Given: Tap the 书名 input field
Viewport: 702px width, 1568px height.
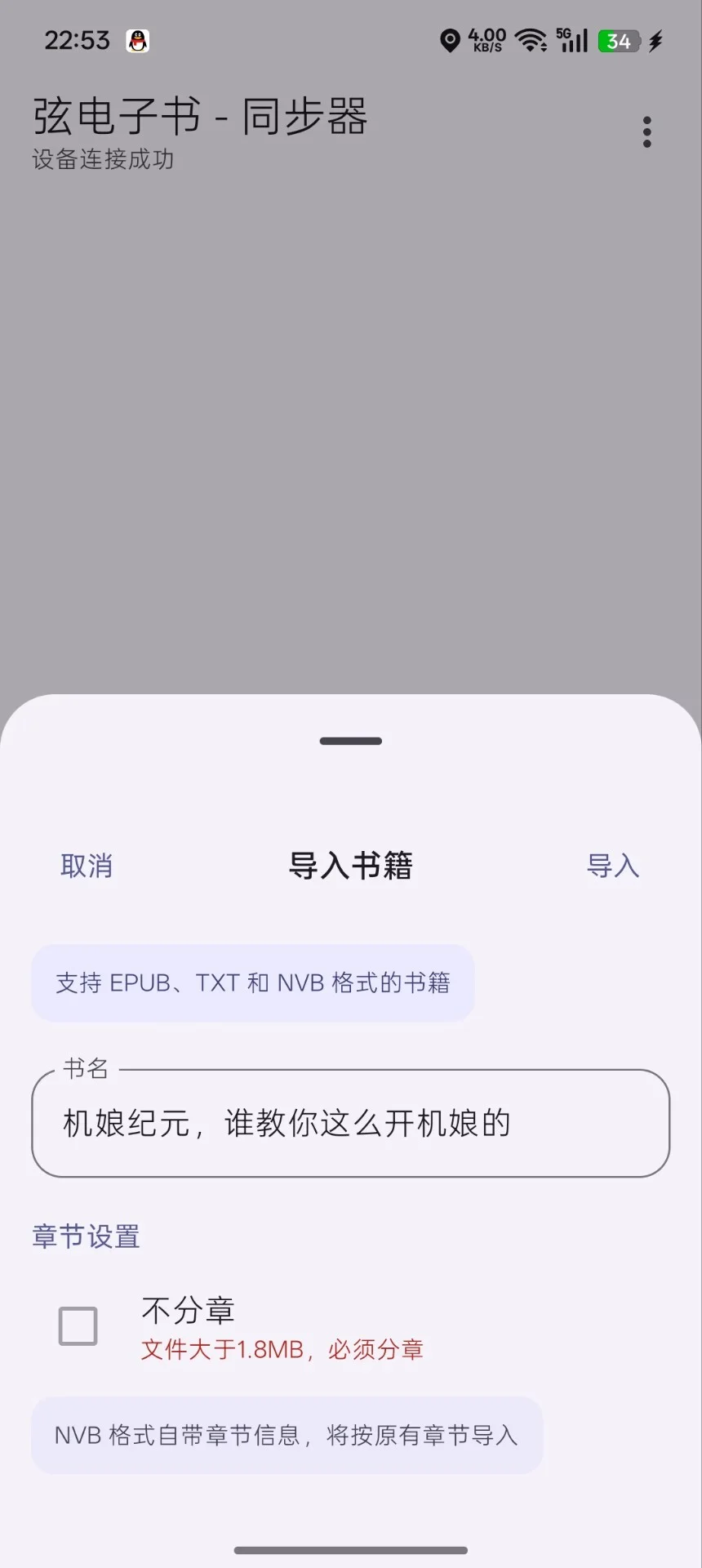Looking at the screenshot, I should tap(351, 1124).
